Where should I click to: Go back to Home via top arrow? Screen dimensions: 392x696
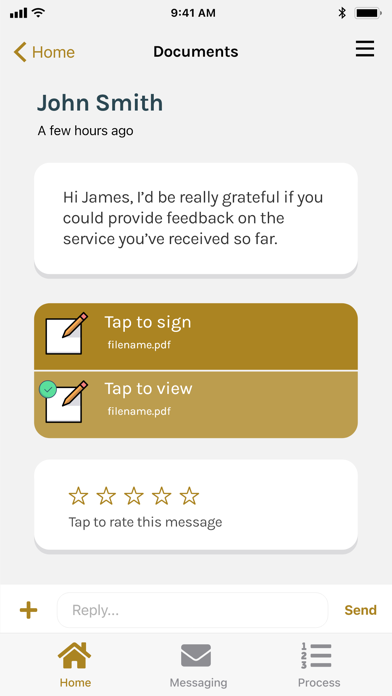point(44,52)
